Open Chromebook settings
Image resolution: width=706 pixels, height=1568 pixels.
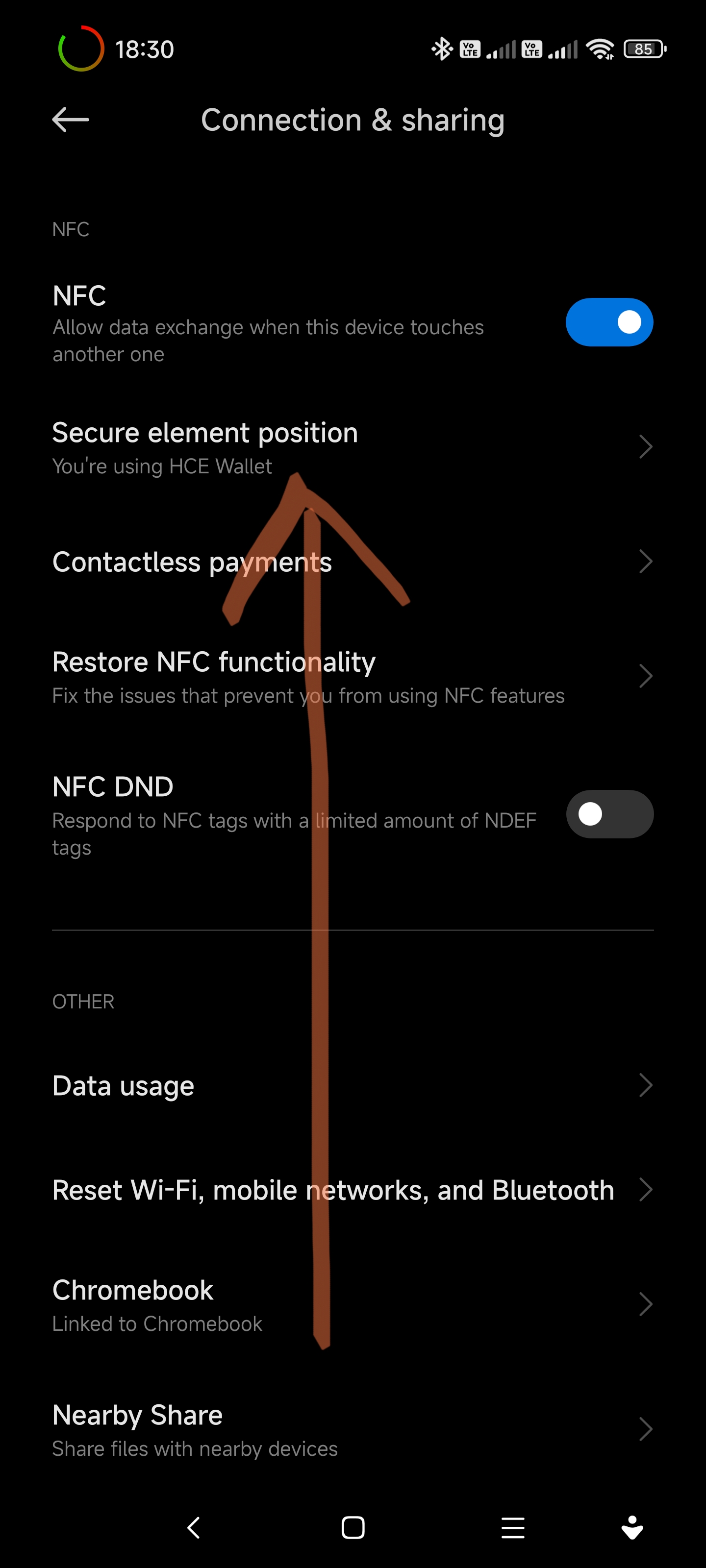(353, 1304)
